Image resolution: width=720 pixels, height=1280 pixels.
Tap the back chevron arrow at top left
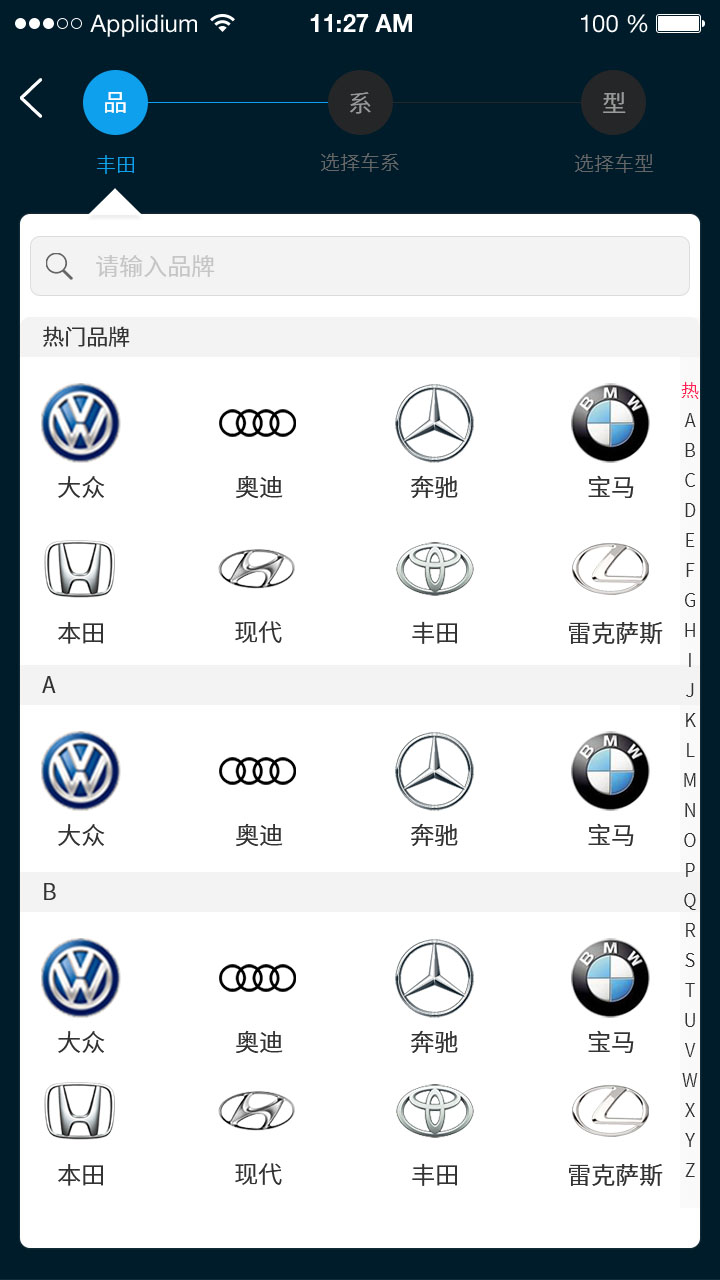[x=30, y=99]
